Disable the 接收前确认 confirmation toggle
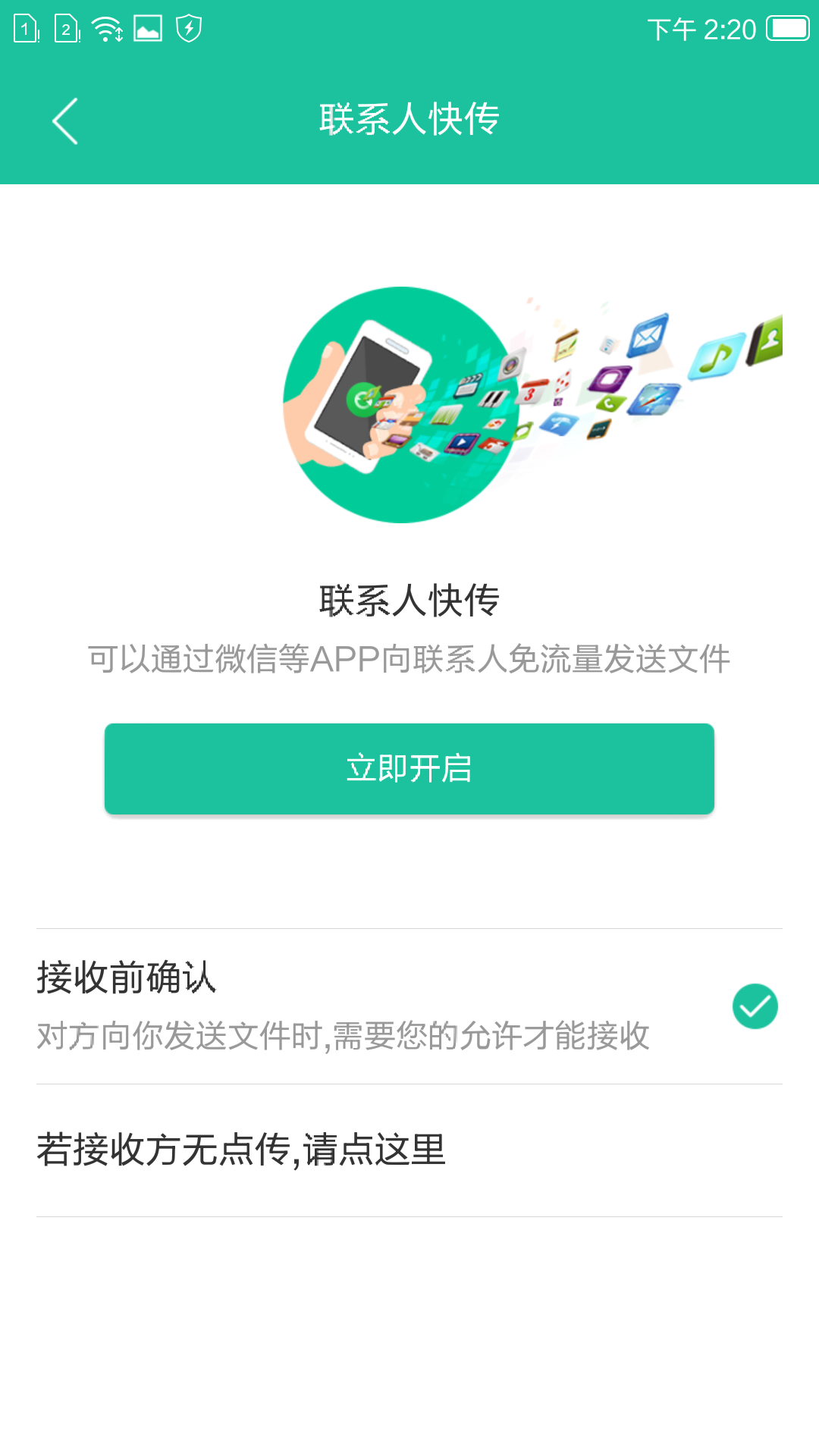This screenshot has width=819, height=1456. click(x=753, y=1006)
